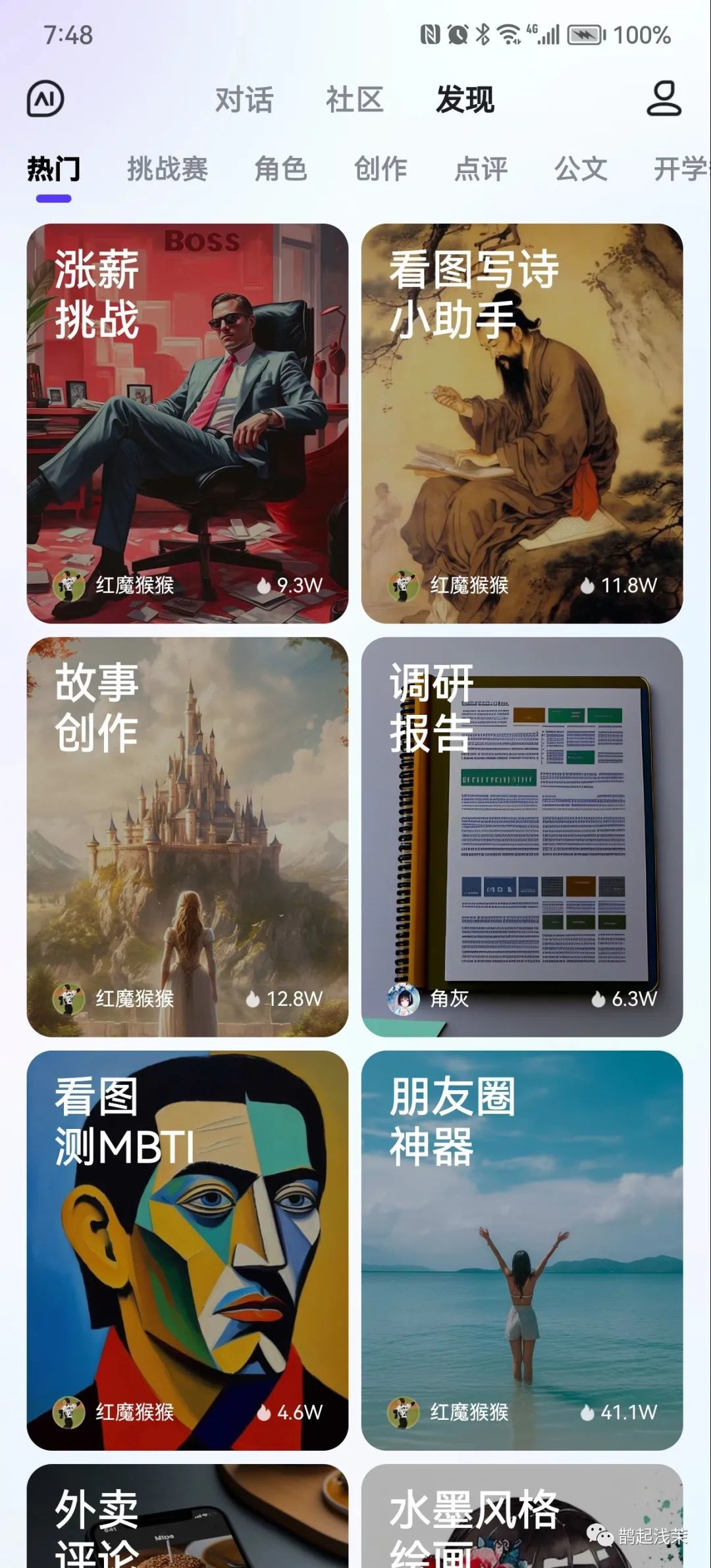
Task: Open the 外卖评论 card
Action: [188, 1521]
